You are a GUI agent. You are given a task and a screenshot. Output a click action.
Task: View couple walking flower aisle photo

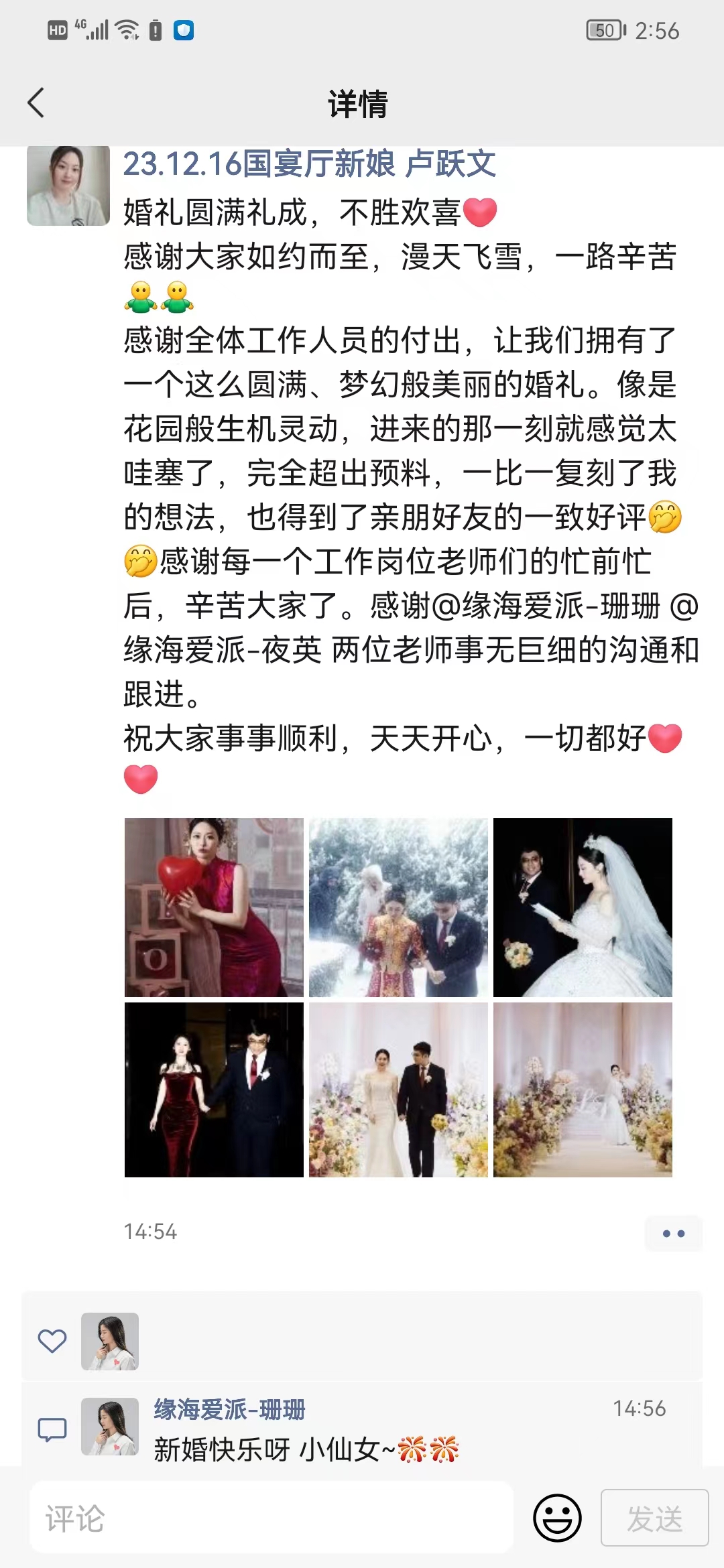pyautogui.click(x=398, y=1090)
